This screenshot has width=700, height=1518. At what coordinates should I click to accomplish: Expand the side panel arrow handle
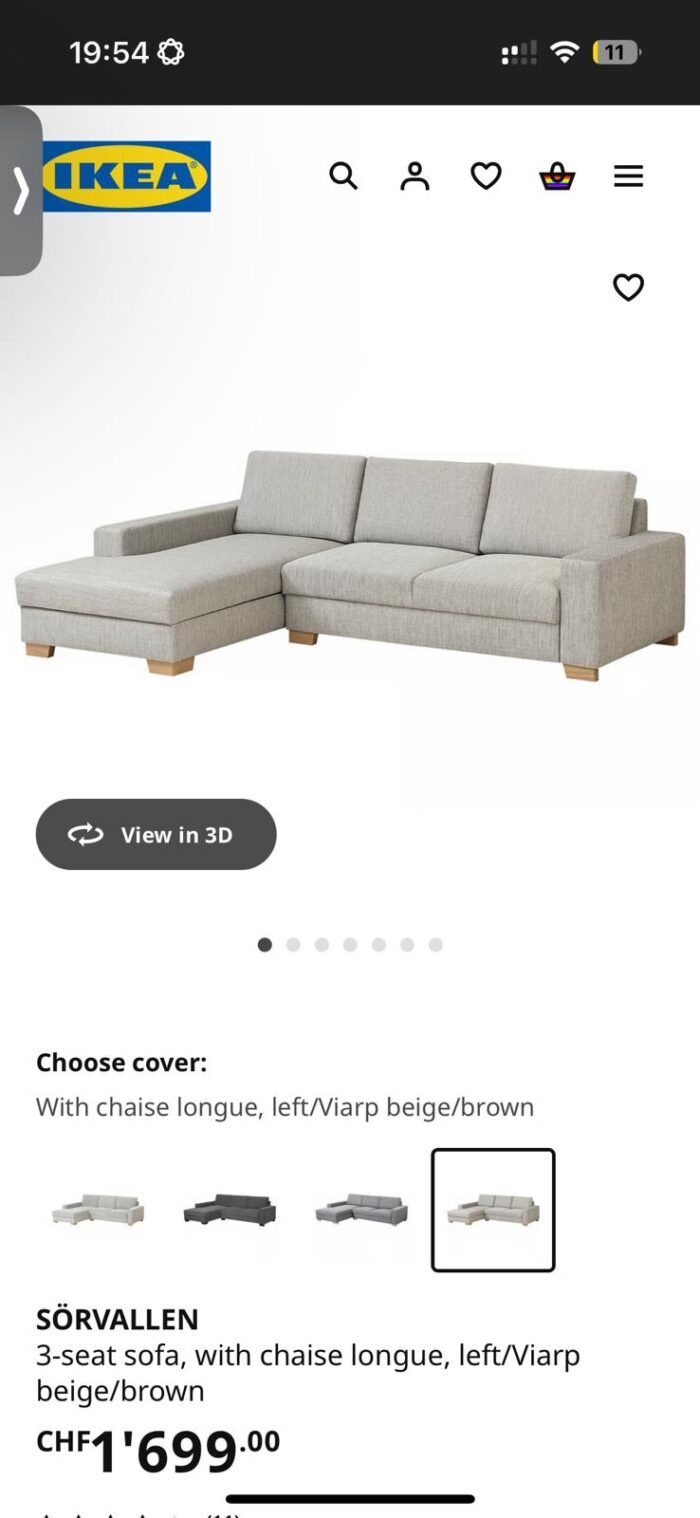tap(21, 190)
